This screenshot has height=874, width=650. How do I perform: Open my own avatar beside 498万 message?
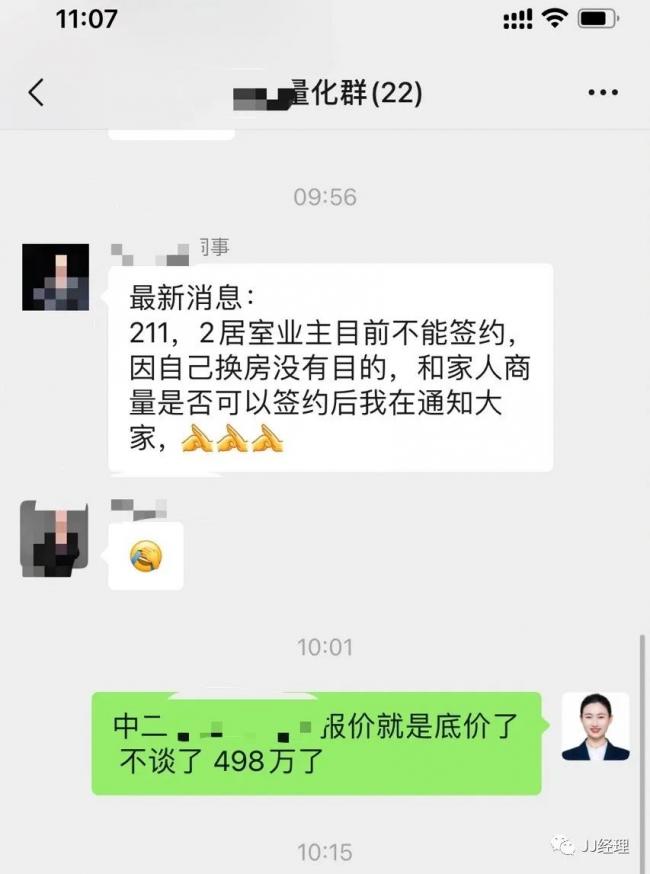[595, 727]
